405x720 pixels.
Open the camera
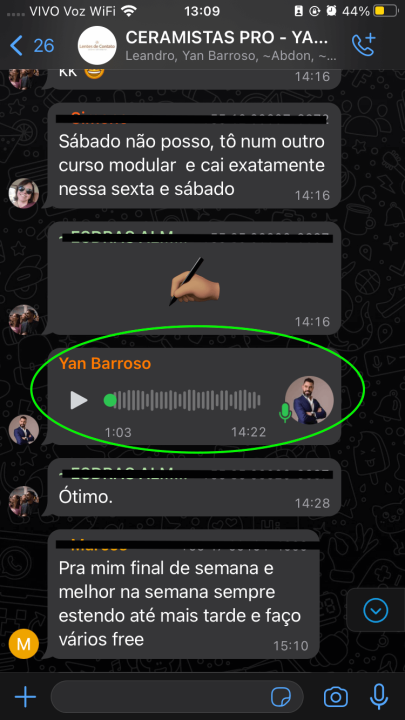coord(336,697)
